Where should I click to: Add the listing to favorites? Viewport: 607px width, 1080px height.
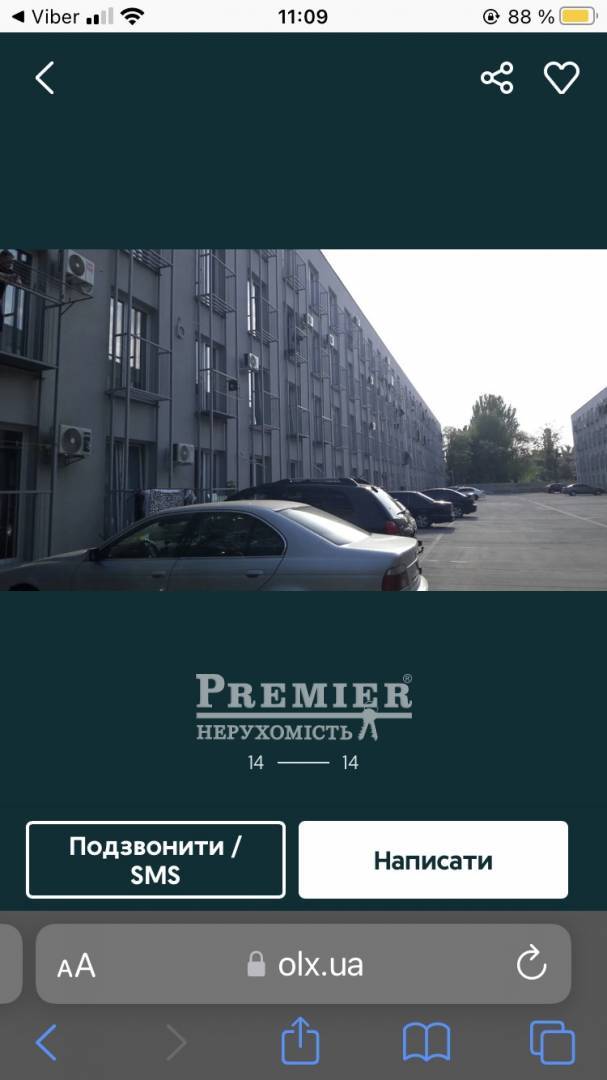pyautogui.click(x=562, y=77)
